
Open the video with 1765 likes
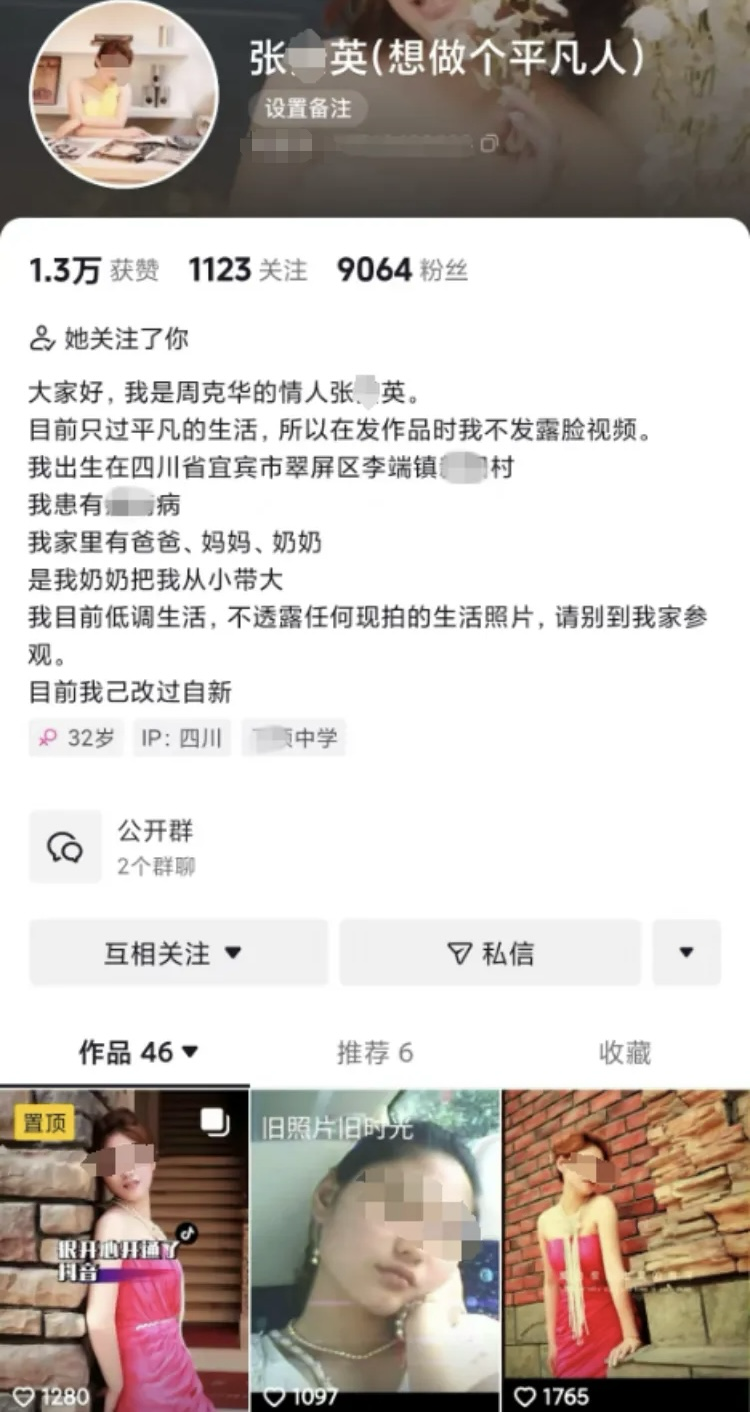(x=626, y=1250)
